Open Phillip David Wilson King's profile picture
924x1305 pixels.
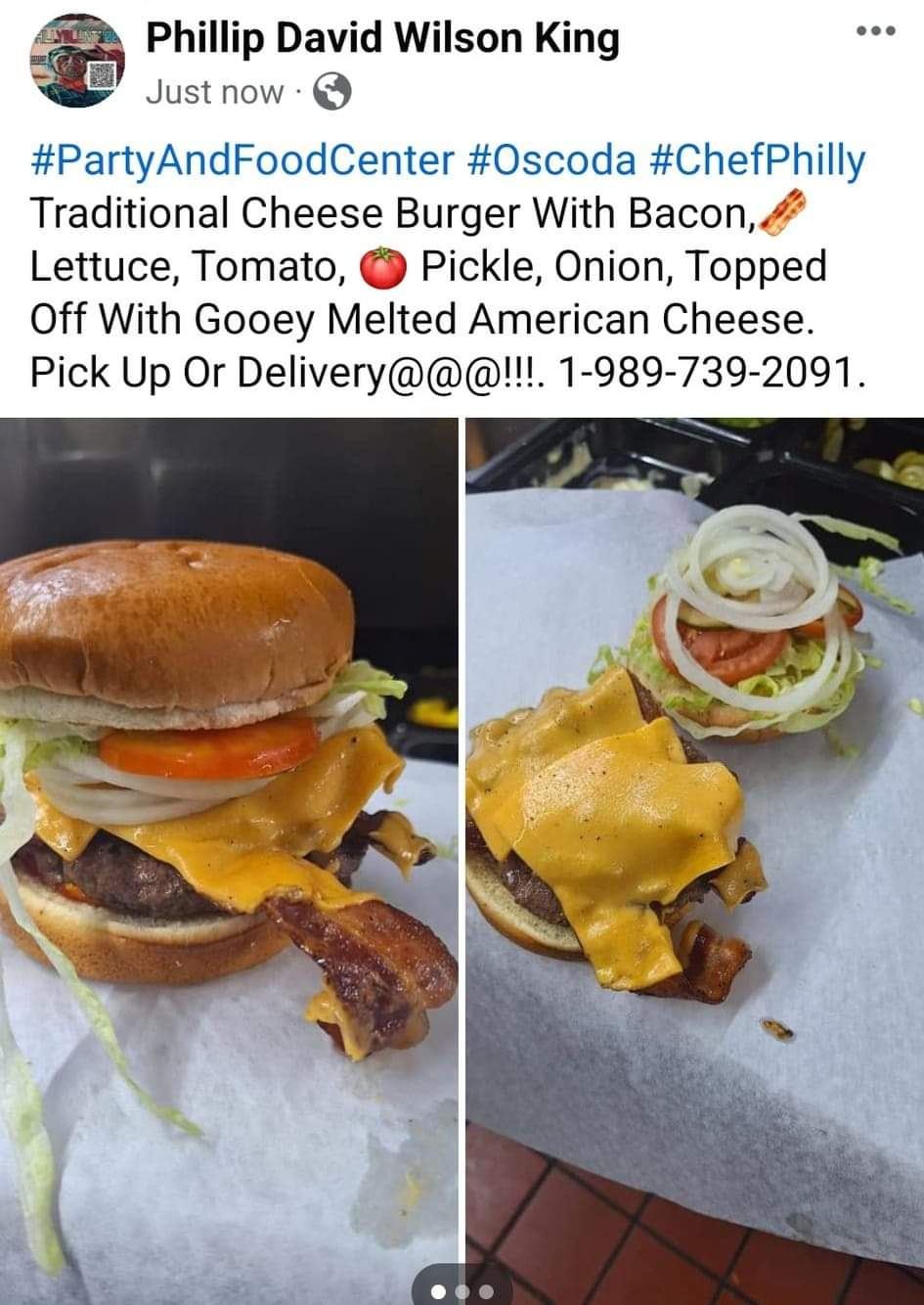(77, 62)
